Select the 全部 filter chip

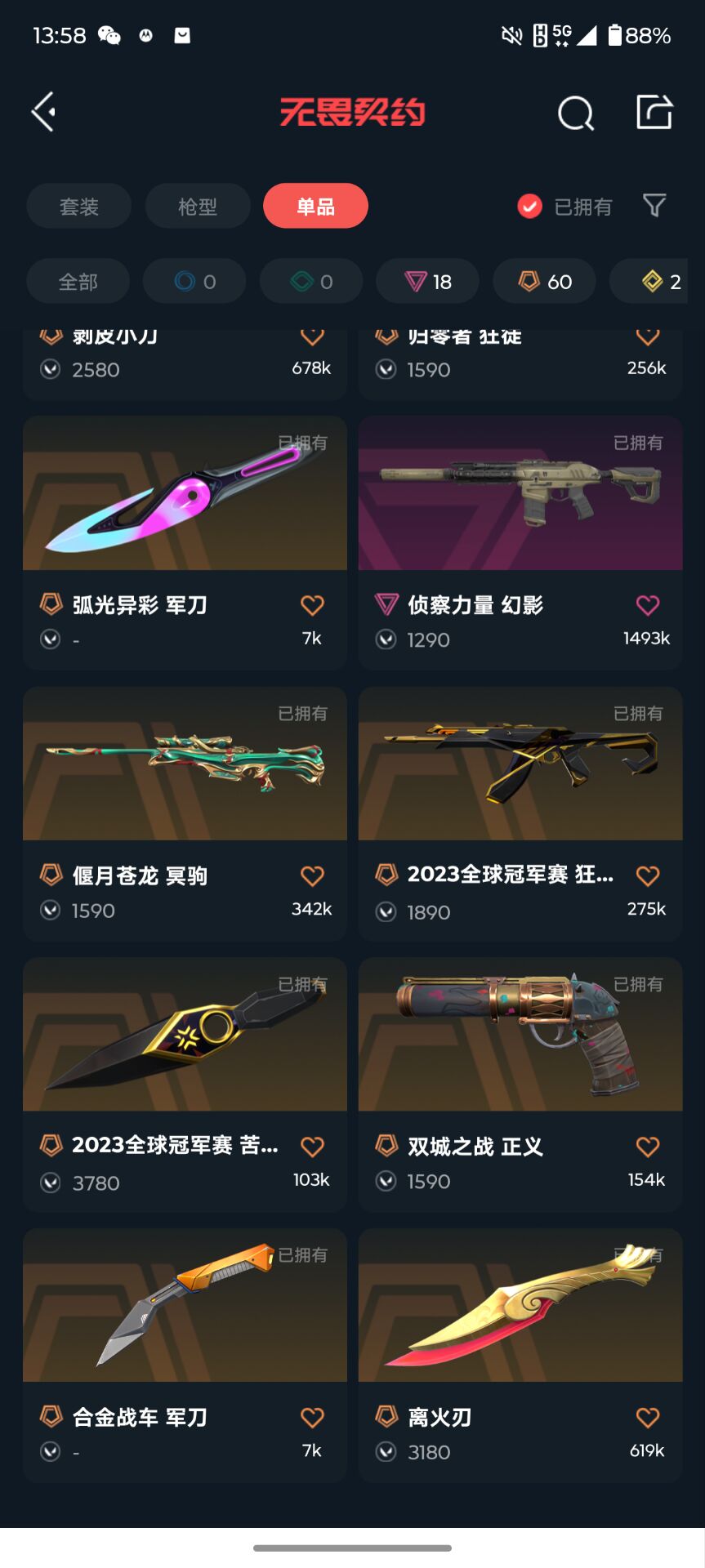[78, 282]
